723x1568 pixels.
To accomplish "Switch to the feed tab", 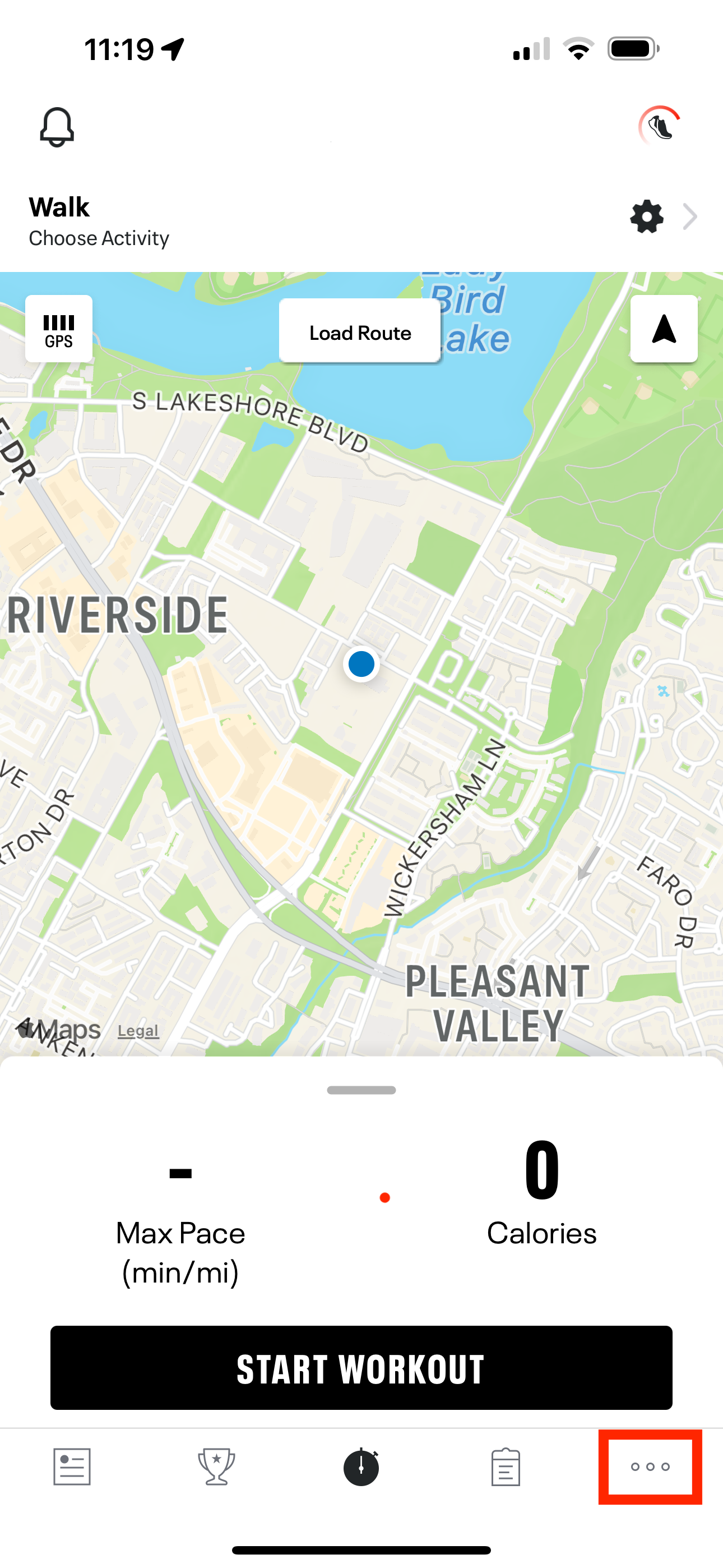I will pyautogui.click(x=72, y=1467).
